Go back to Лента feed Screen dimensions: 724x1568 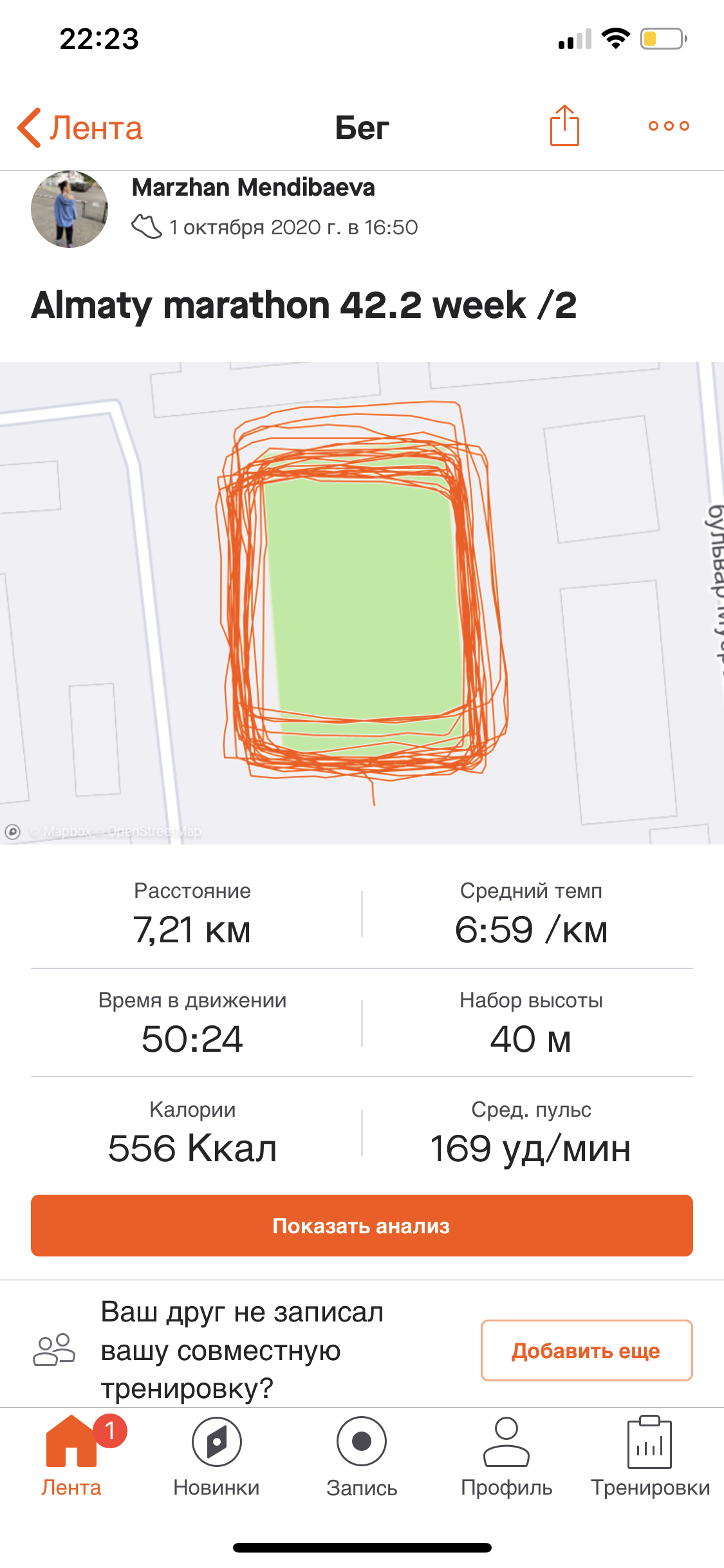(80, 127)
